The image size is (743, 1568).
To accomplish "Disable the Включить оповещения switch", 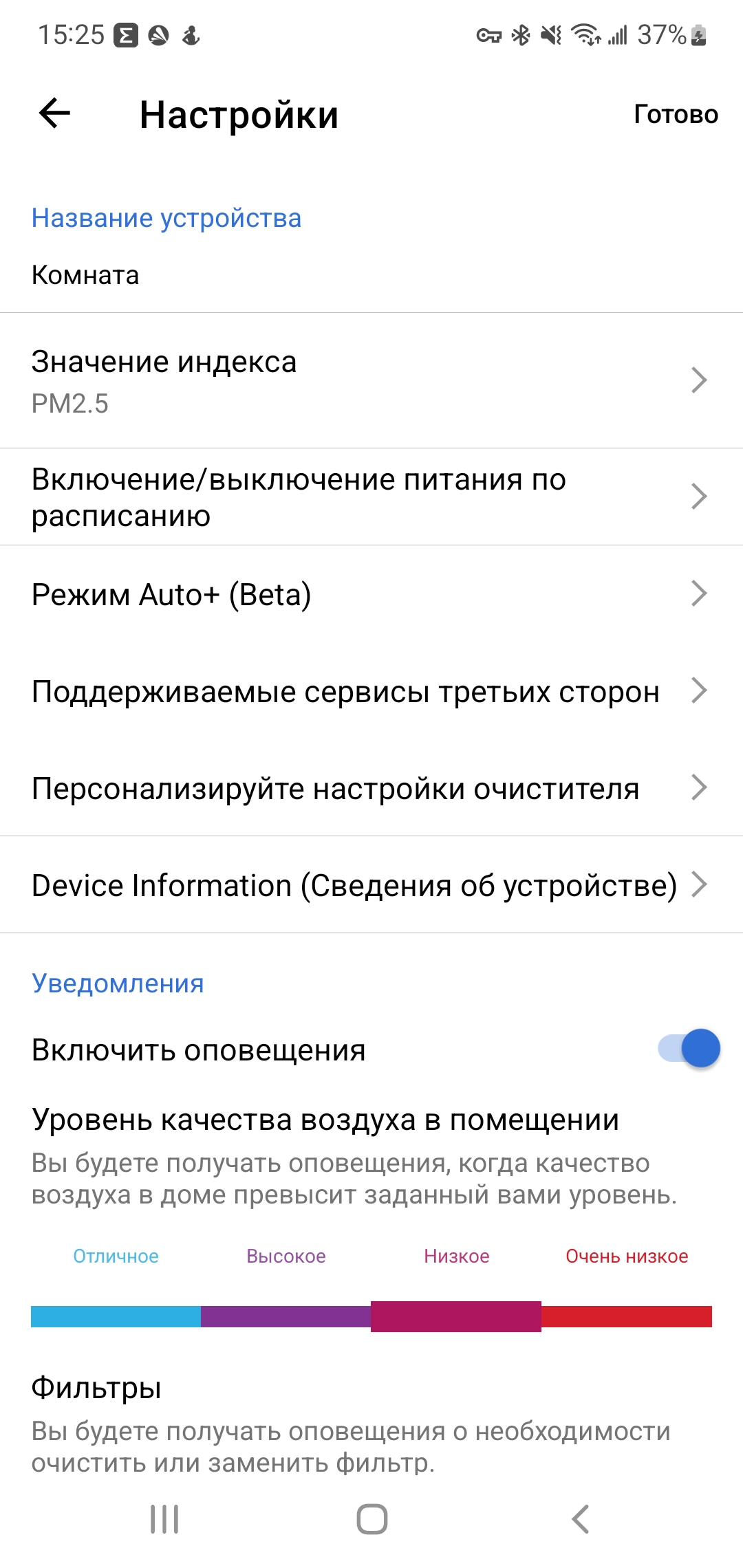I will pos(689,1049).
